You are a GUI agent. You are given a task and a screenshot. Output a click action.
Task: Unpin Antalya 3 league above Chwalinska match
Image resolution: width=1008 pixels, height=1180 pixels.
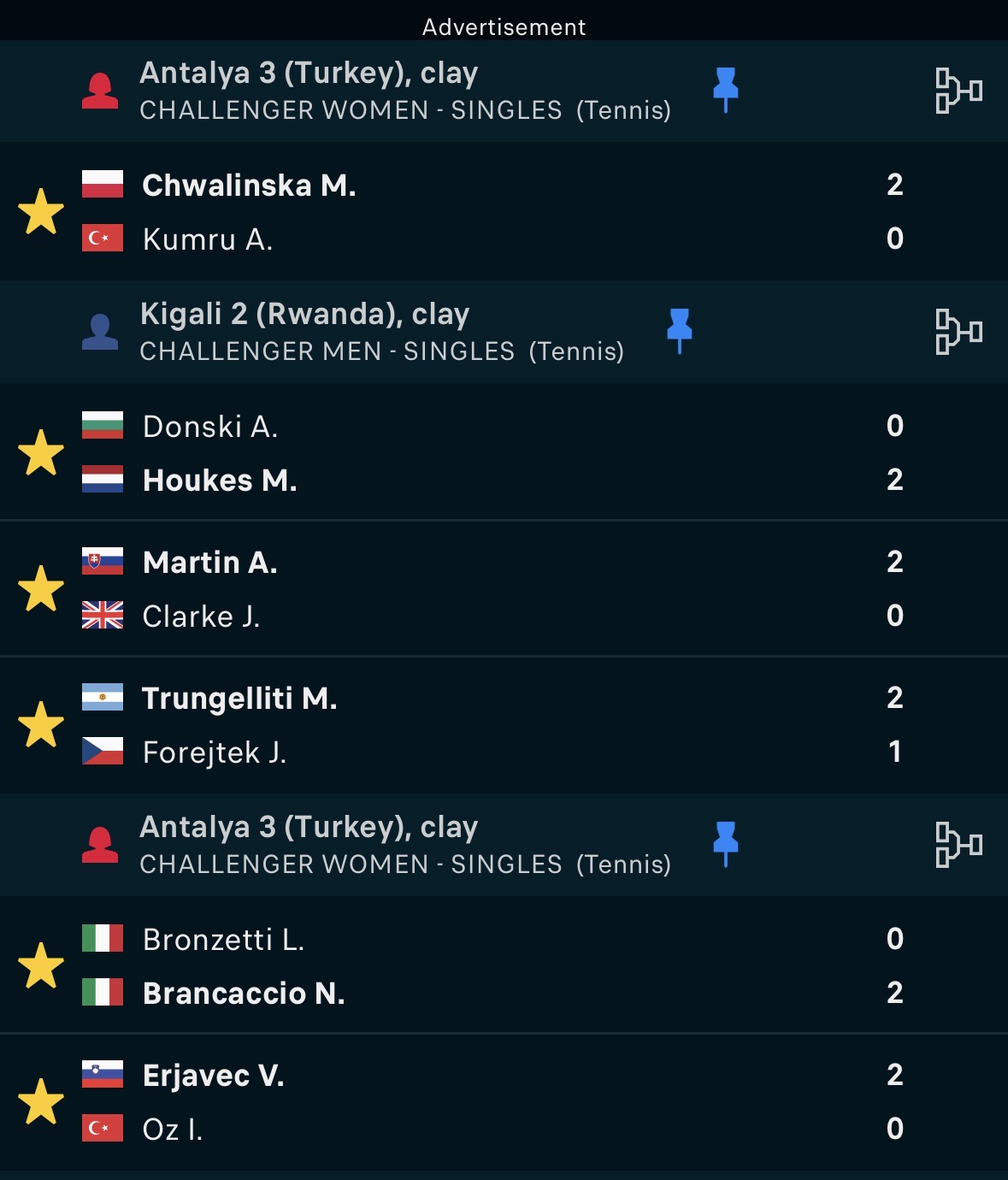(725, 89)
